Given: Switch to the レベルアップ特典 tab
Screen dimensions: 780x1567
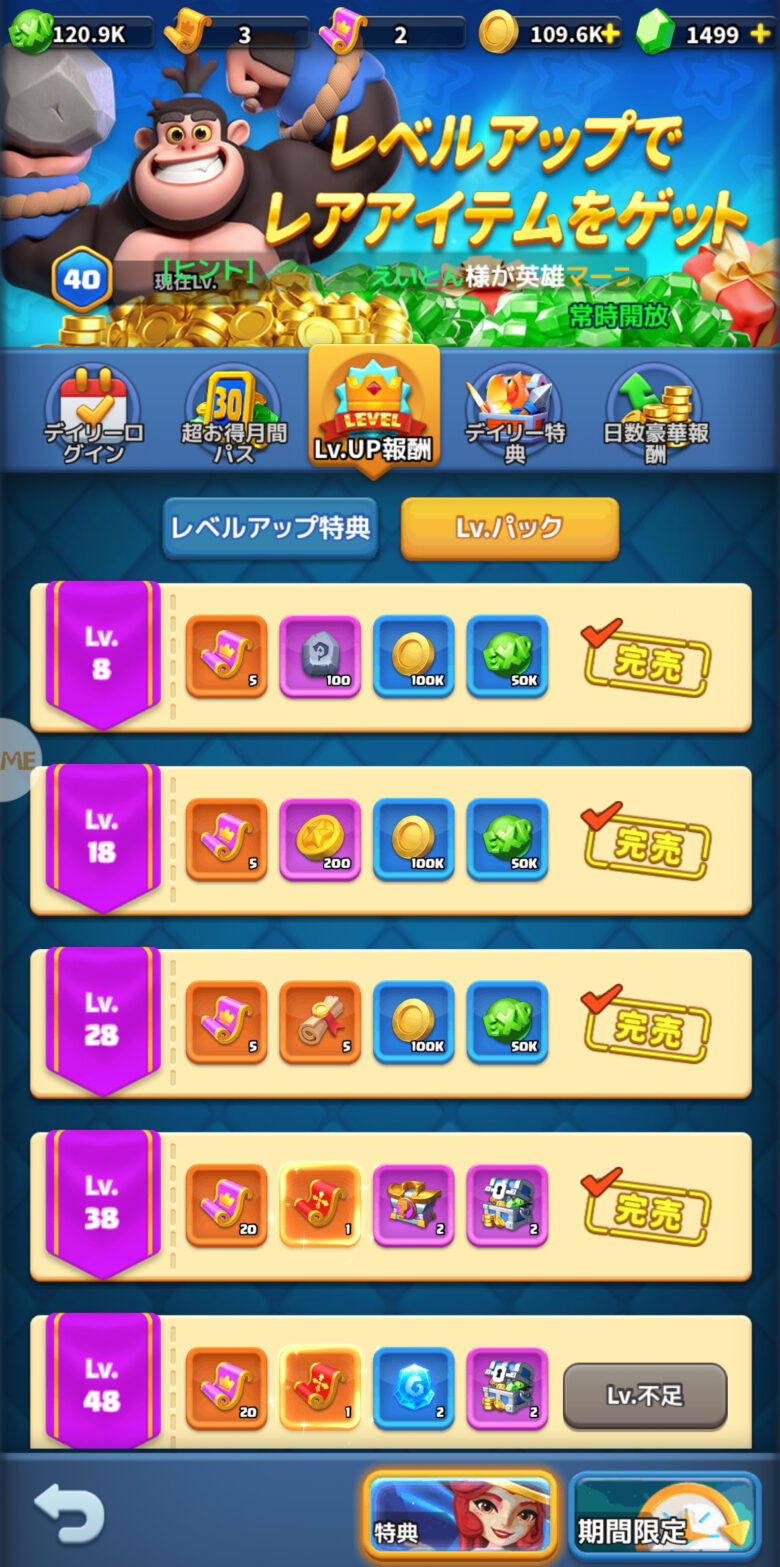Looking at the screenshot, I should 271,528.
